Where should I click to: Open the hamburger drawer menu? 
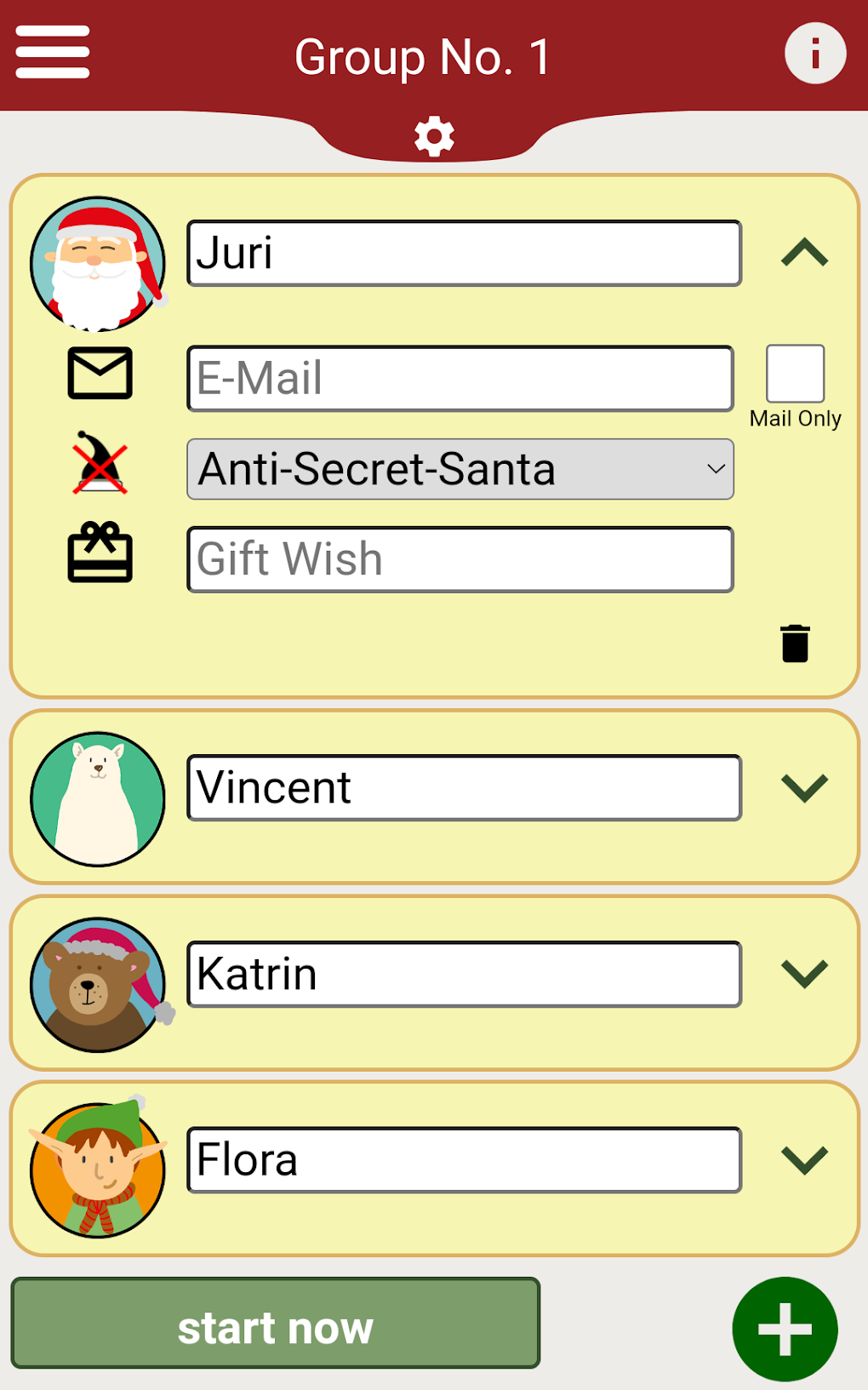click(53, 53)
